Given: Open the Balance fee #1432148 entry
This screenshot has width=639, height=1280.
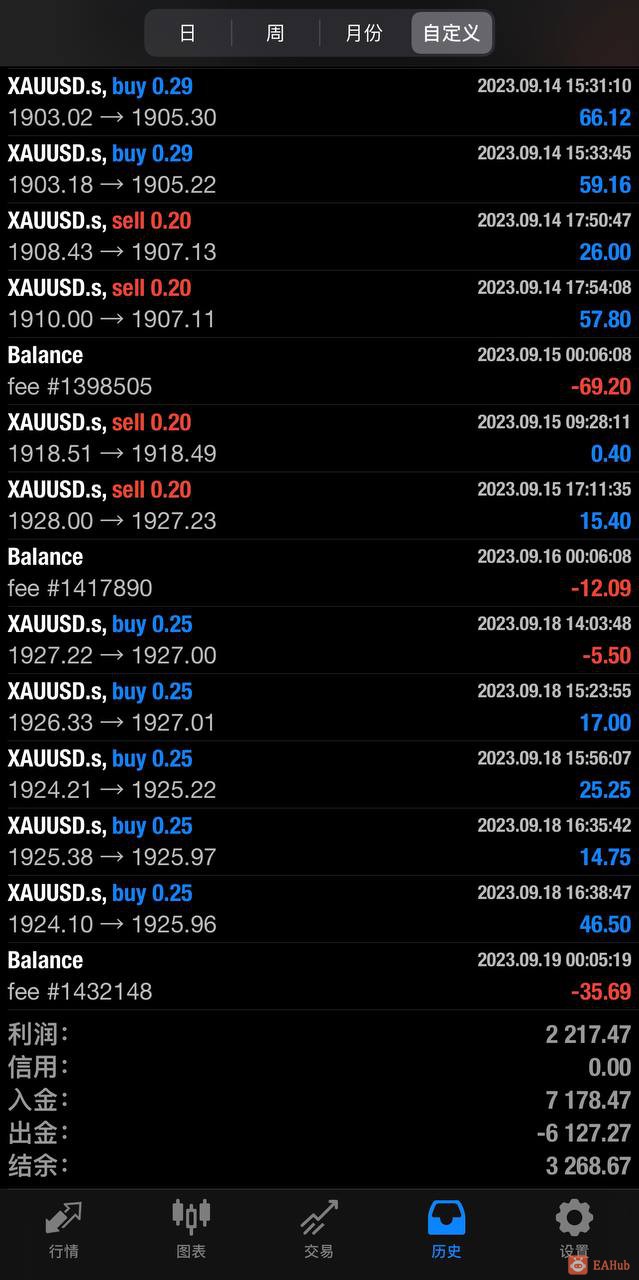Looking at the screenshot, I should coord(319,976).
